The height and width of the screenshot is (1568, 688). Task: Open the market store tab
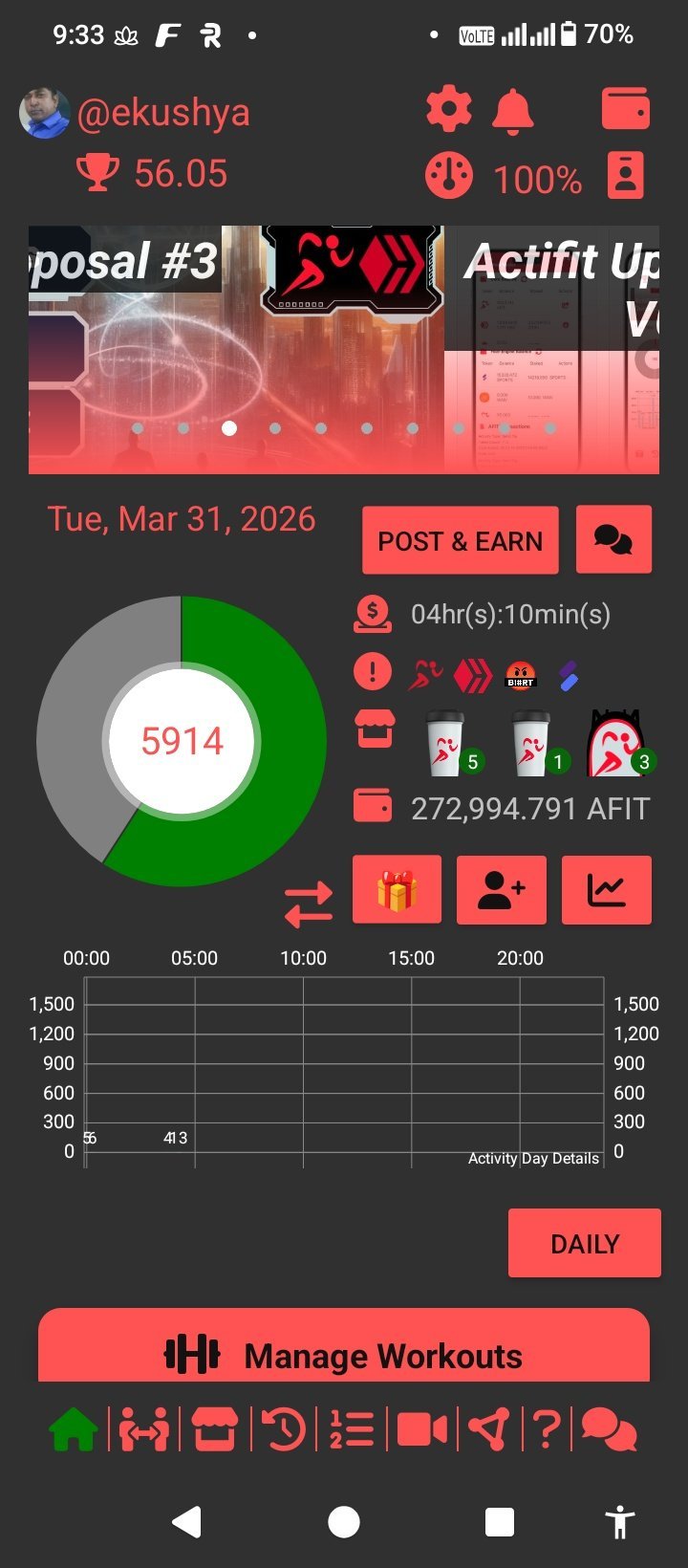(214, 1430)
